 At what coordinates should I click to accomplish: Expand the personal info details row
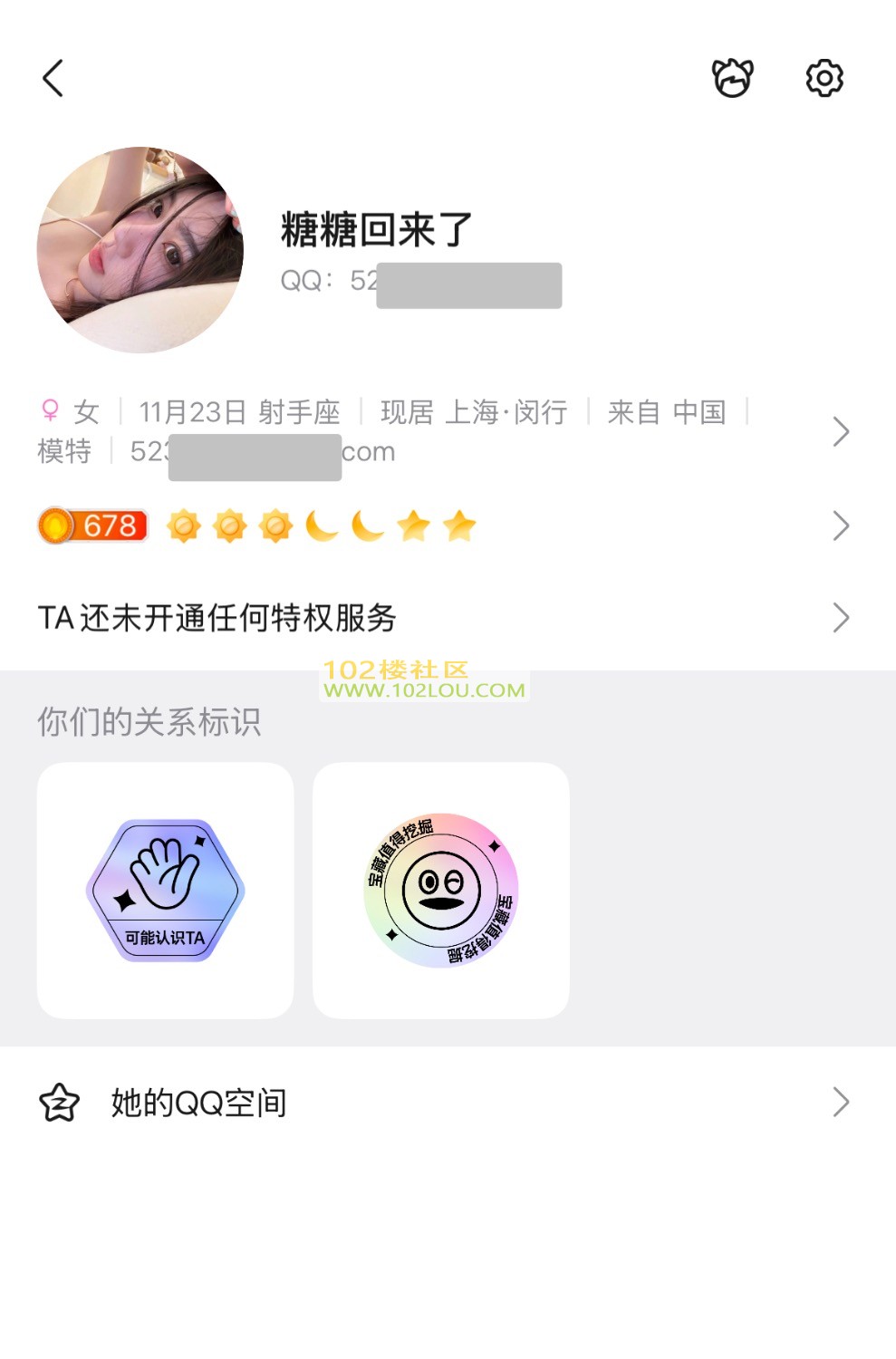pos(840,432)
